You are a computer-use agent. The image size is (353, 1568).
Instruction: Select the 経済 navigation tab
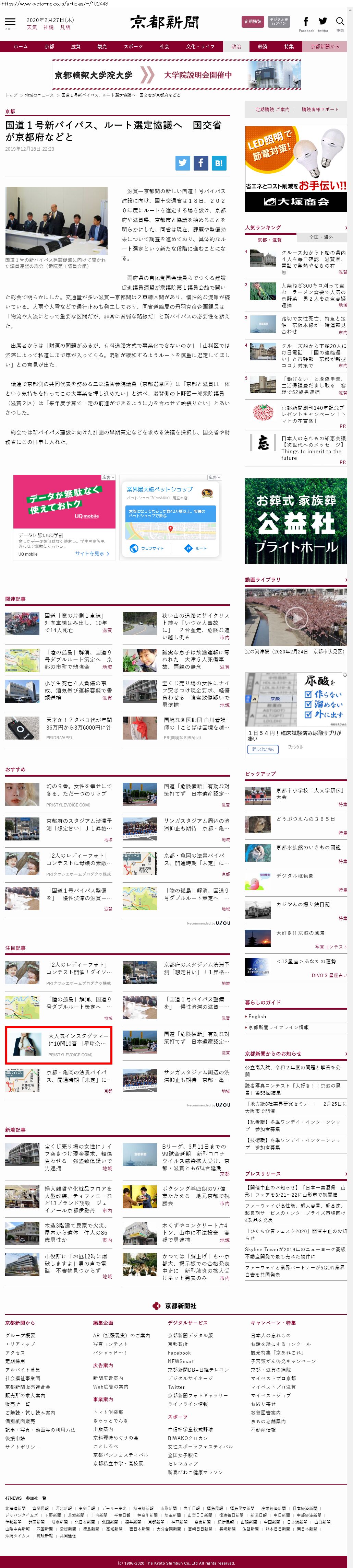point(263,46)
